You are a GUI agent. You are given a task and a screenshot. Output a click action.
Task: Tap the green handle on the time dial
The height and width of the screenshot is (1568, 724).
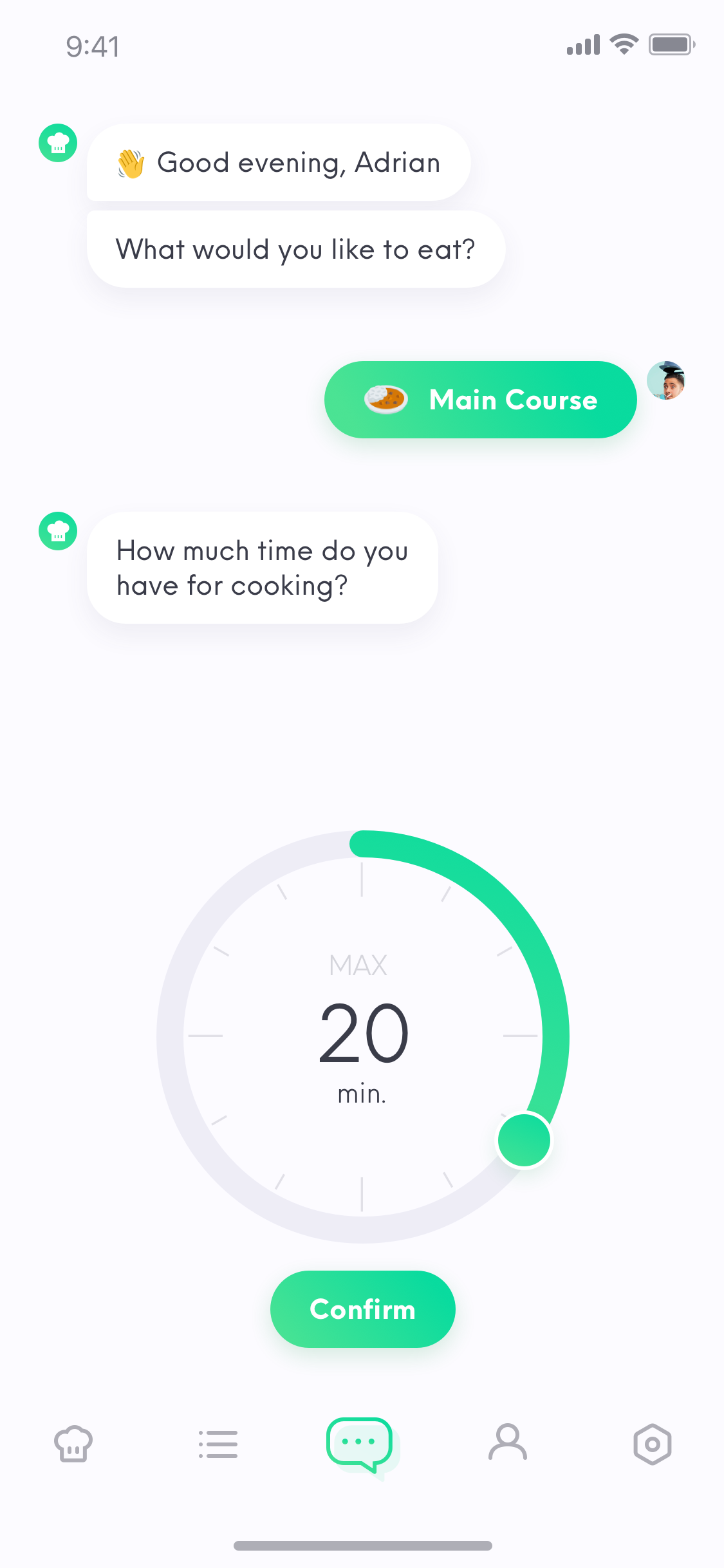pyautogui.click(x=524, y=1140)
